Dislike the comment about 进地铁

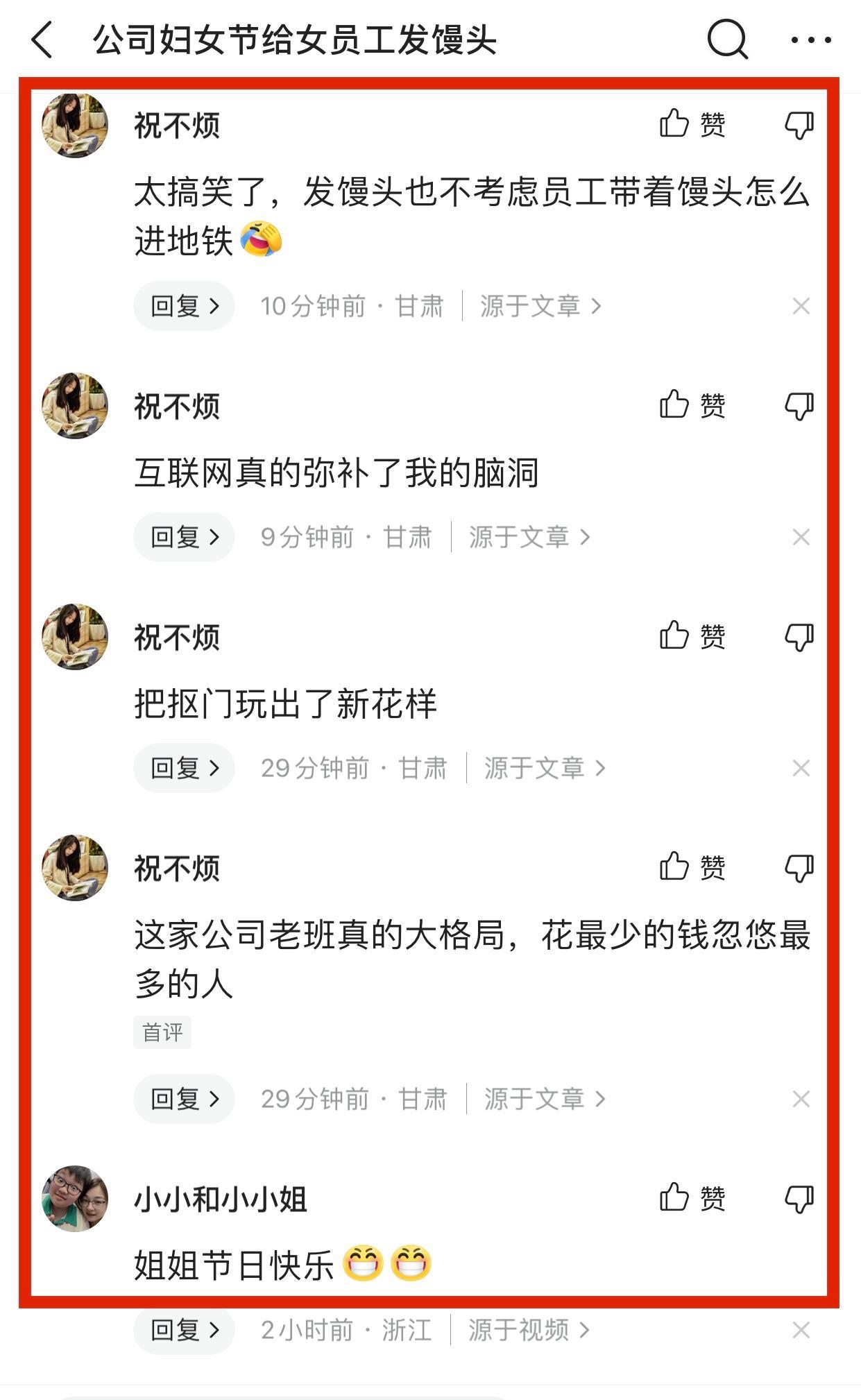[799, 126]
